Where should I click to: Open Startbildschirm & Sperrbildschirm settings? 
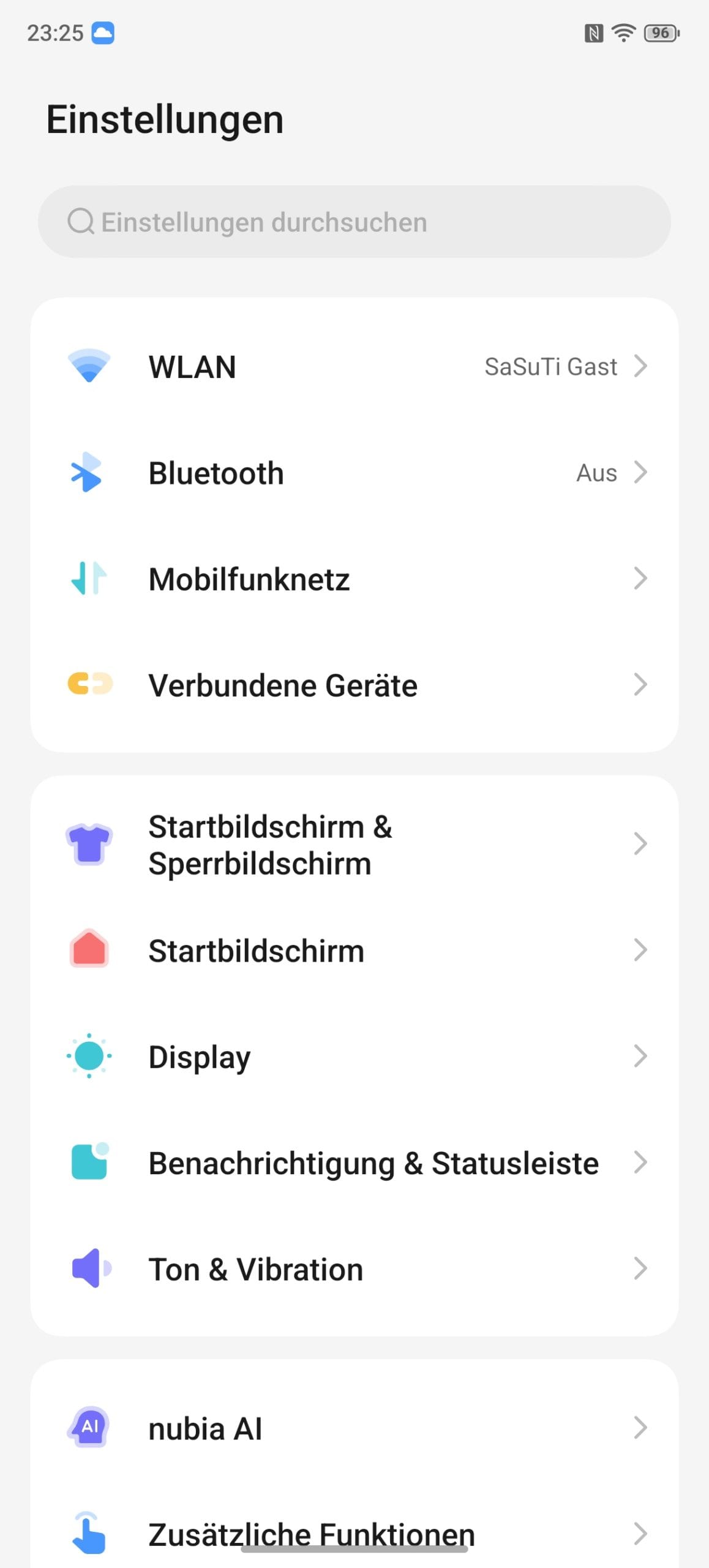pos(354,845)
